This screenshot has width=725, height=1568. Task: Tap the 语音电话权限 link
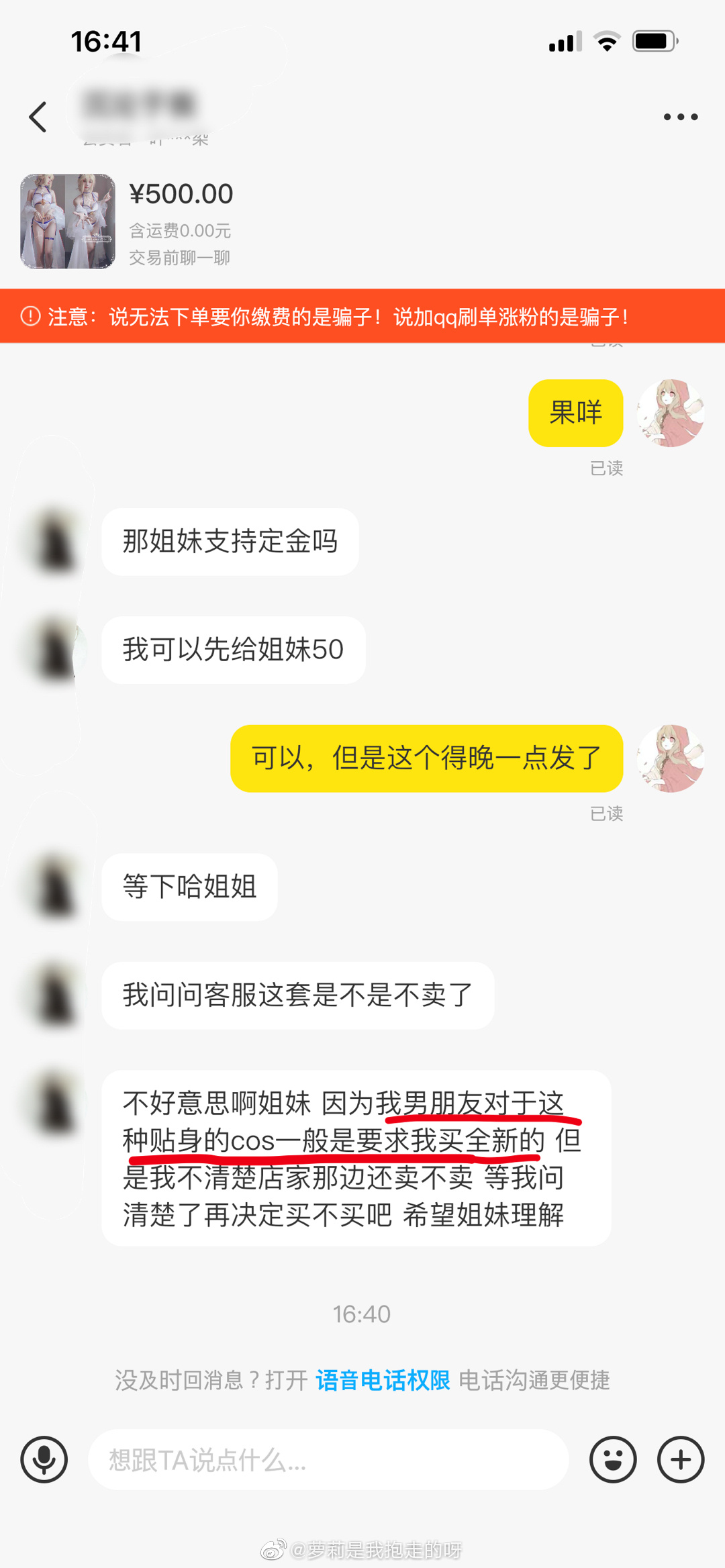click(383, 1380)
